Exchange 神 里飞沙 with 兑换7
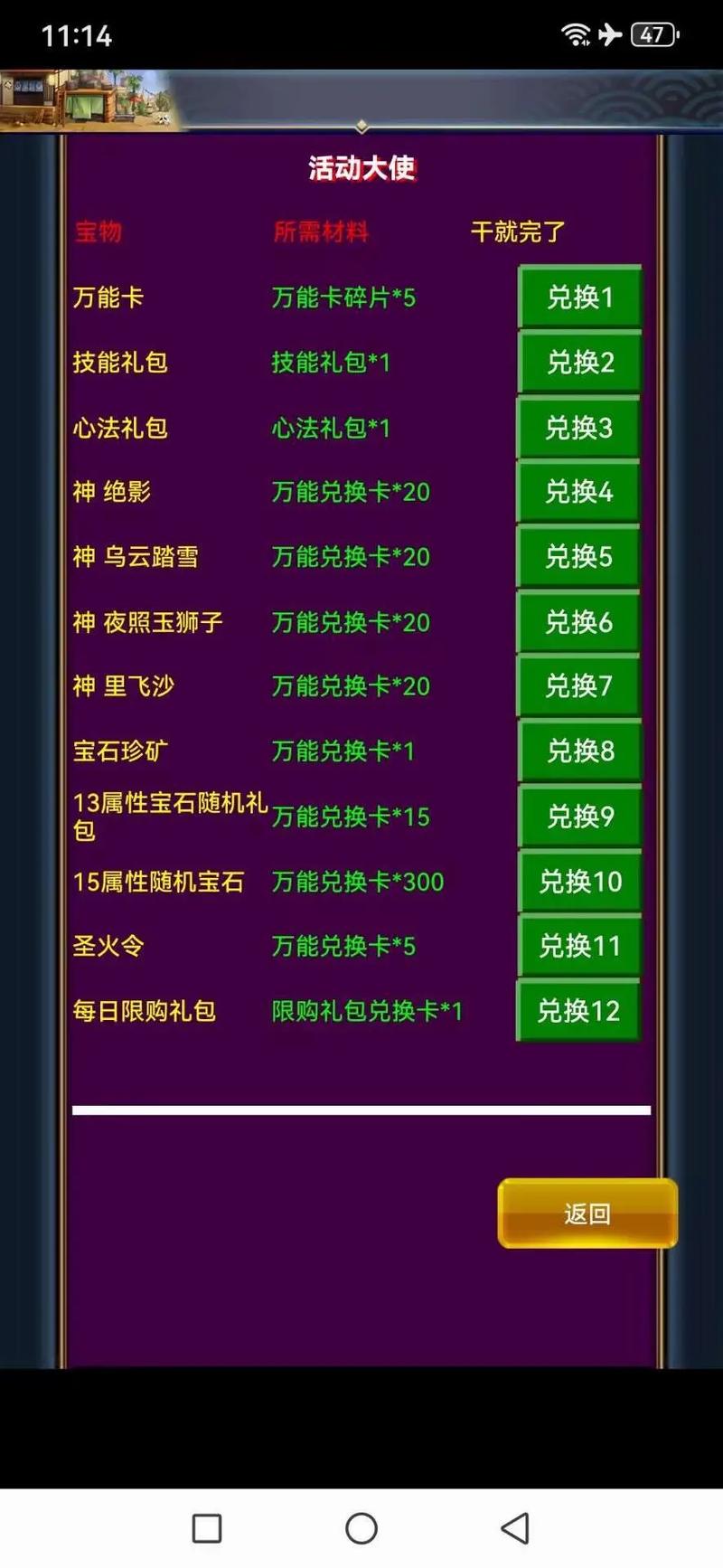Image resolution: width=723 pixels, height=1568 pixels. (578, 685)
